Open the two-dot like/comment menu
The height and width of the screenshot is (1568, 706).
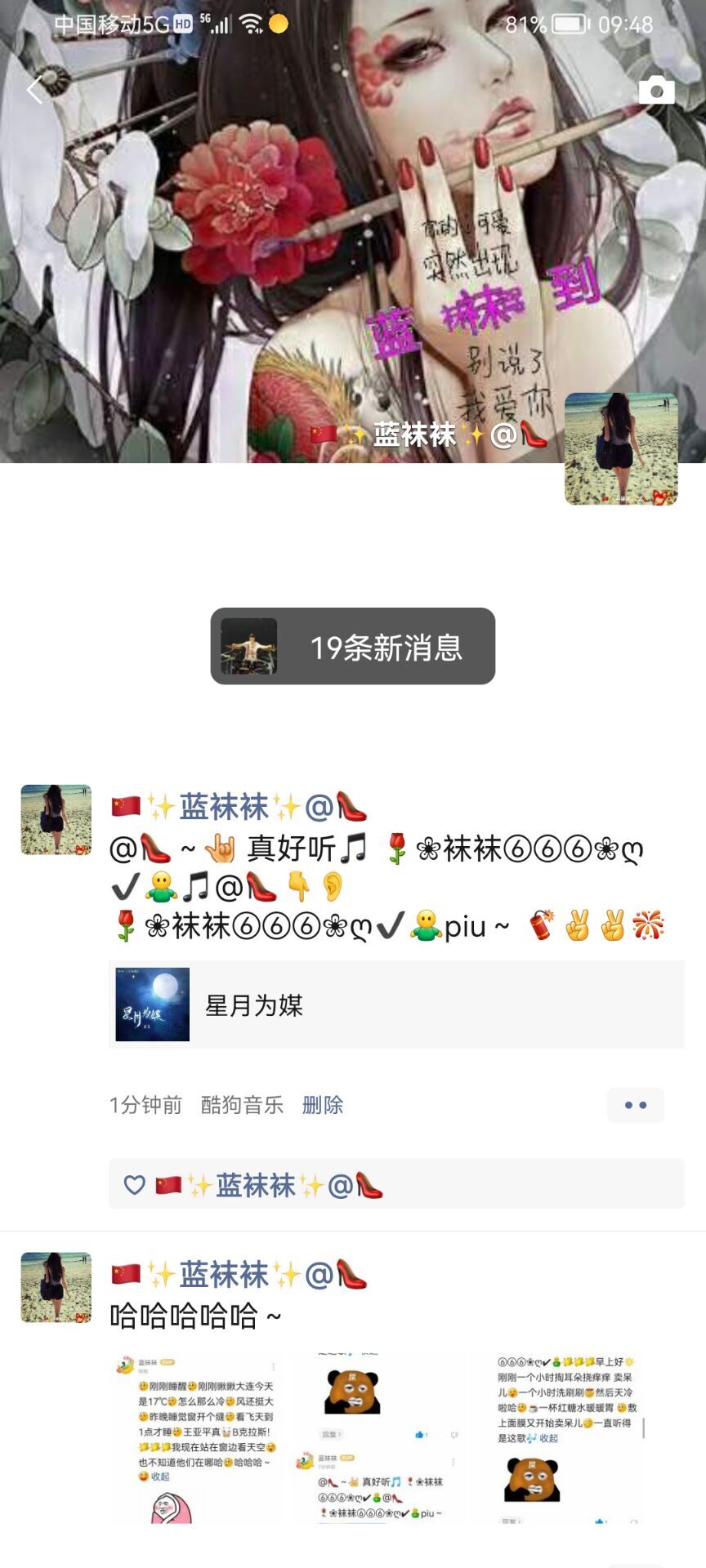[635, 1105]
